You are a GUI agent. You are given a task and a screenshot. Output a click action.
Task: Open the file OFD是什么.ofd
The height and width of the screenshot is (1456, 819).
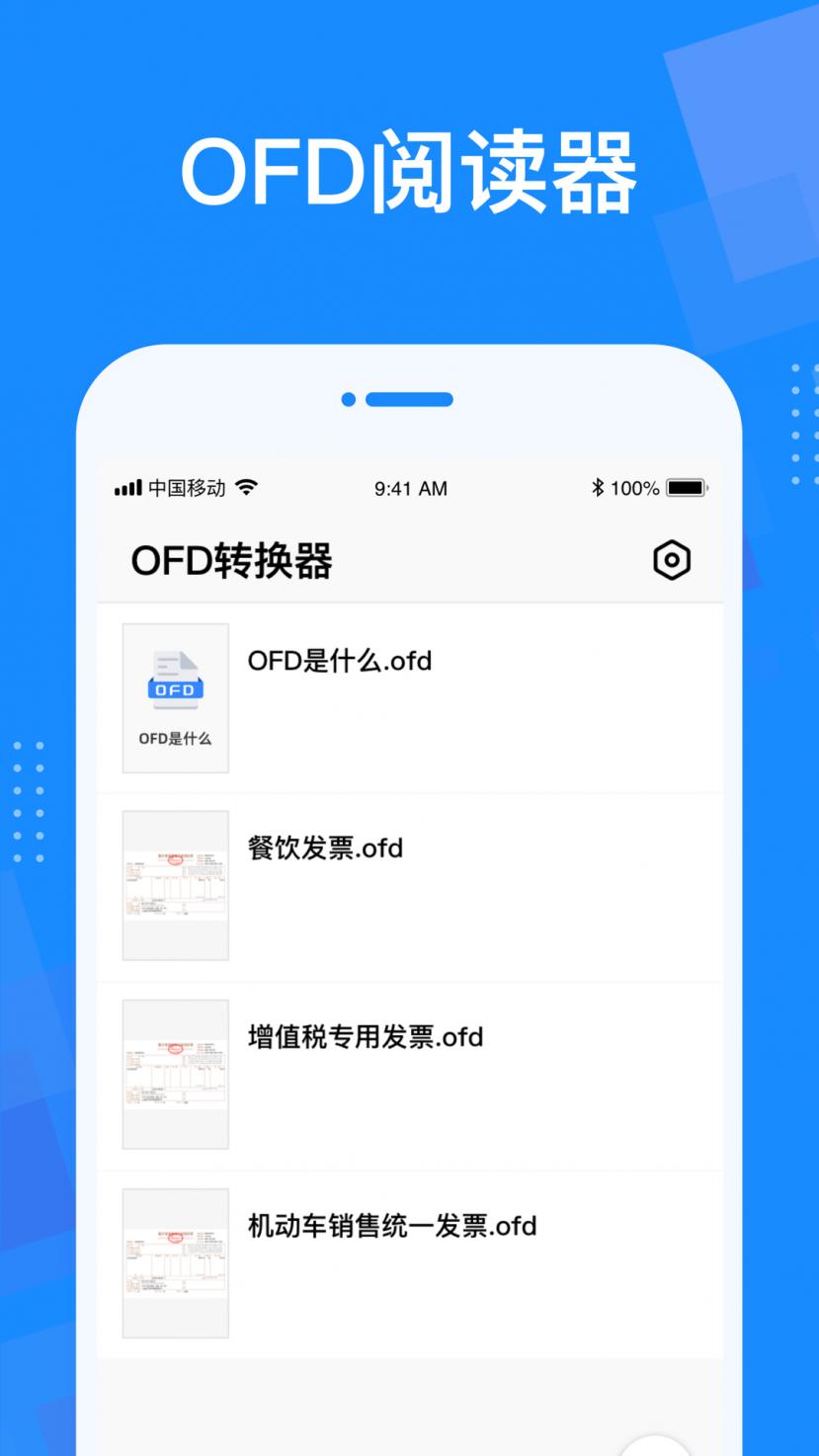[x=340, y=661]
